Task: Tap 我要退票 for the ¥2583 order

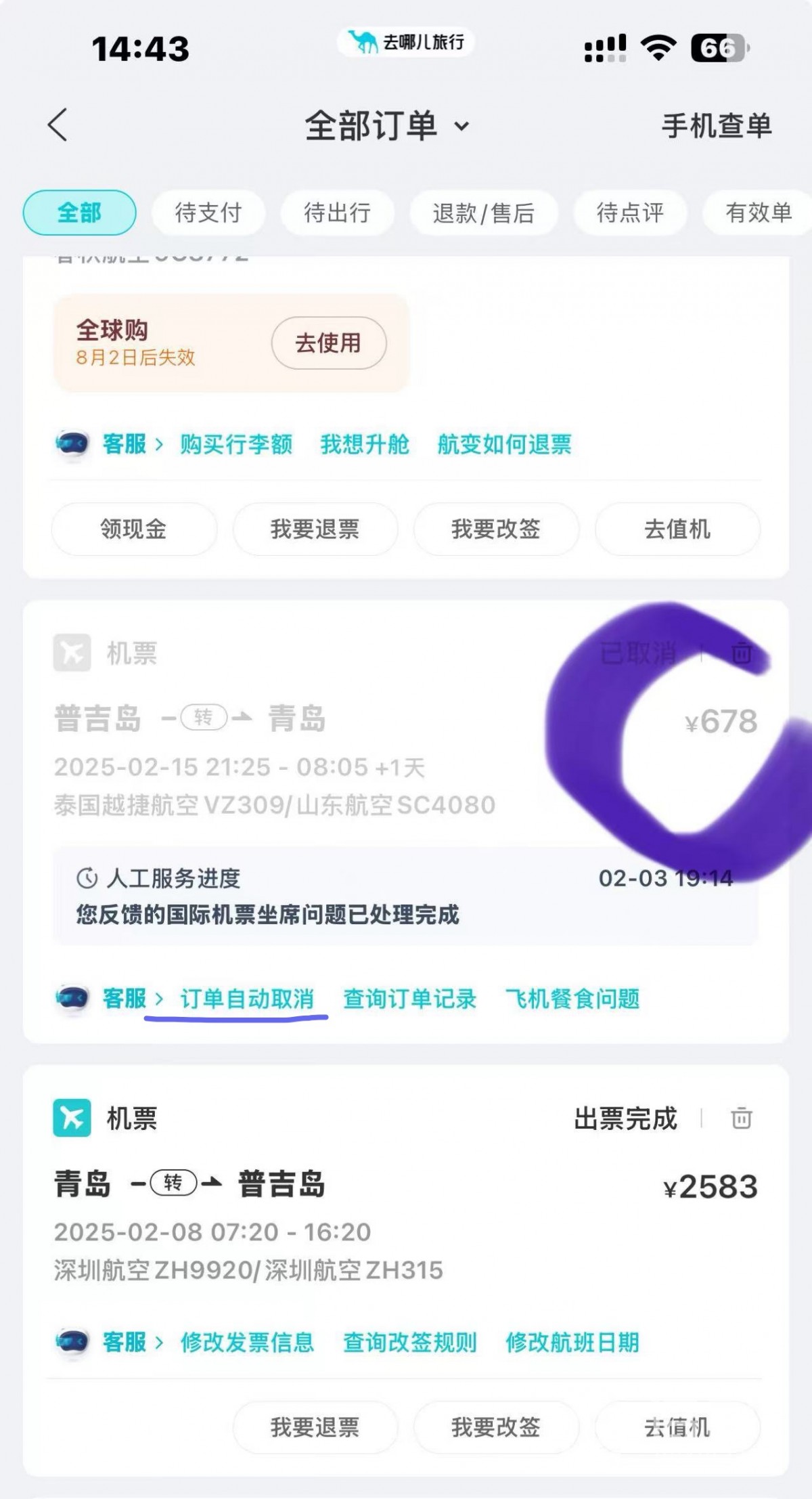Action: coord(315,1427)
